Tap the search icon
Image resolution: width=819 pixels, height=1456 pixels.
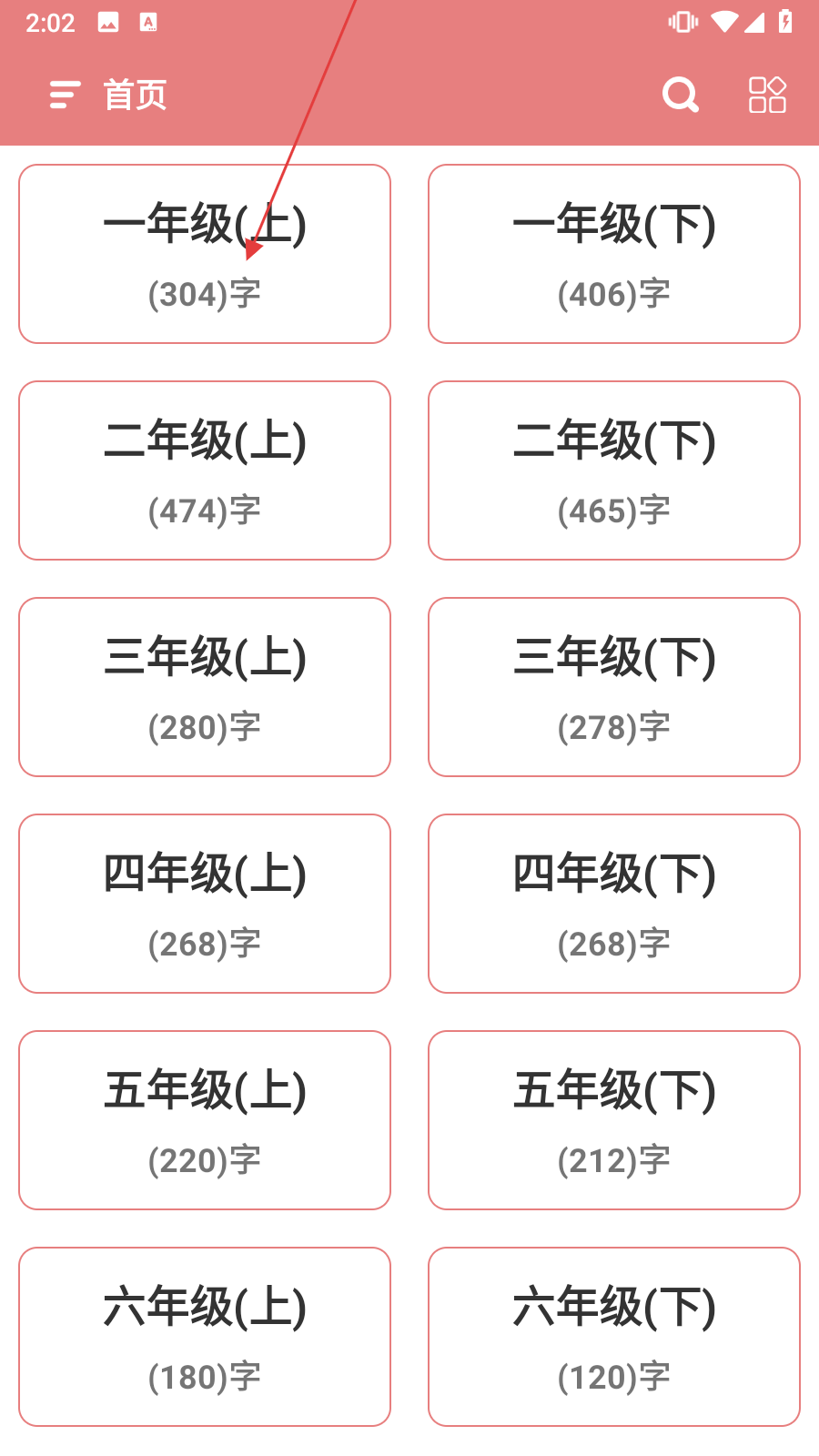pos(681,95)
